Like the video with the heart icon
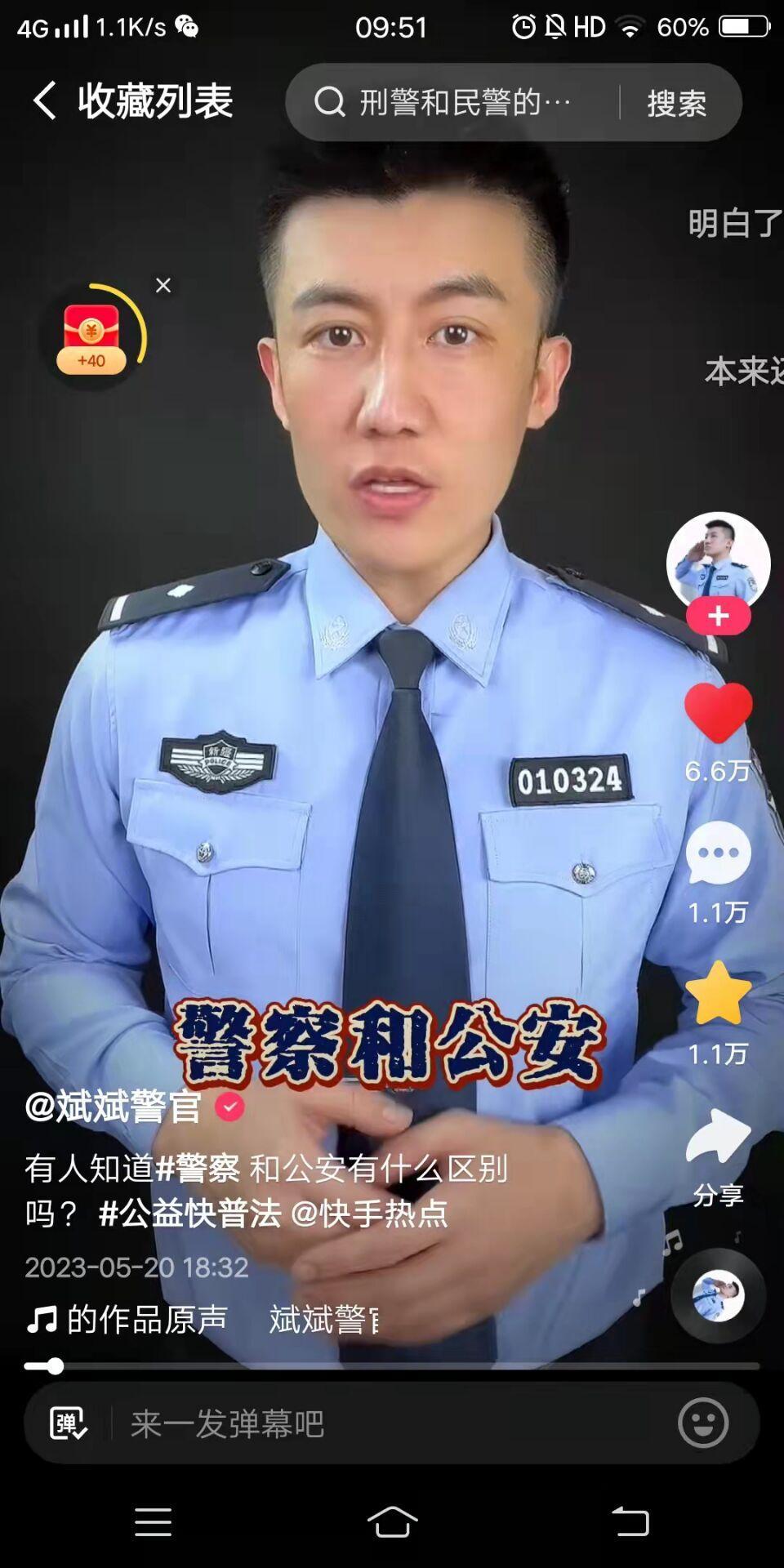This screenshot has width=784, height=1568. click(718, 713)
